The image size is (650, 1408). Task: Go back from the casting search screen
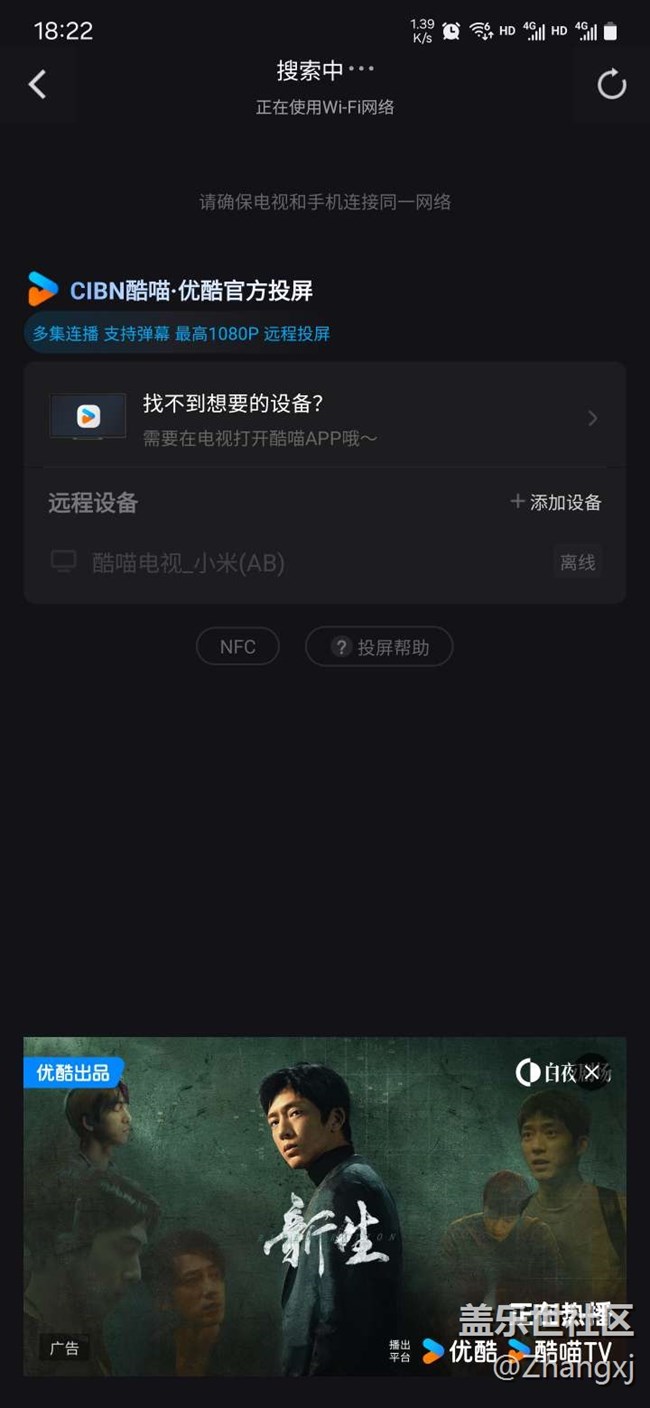[37, 85]
